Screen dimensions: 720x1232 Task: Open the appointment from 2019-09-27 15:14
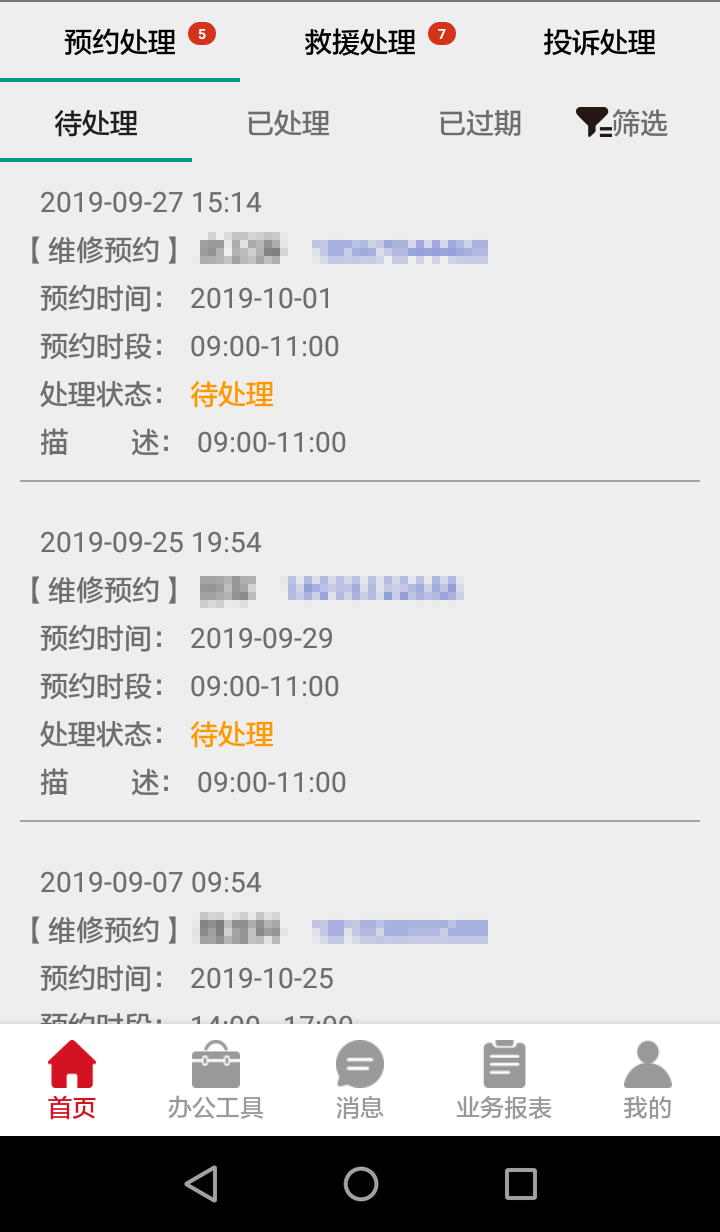click(360, 322)
